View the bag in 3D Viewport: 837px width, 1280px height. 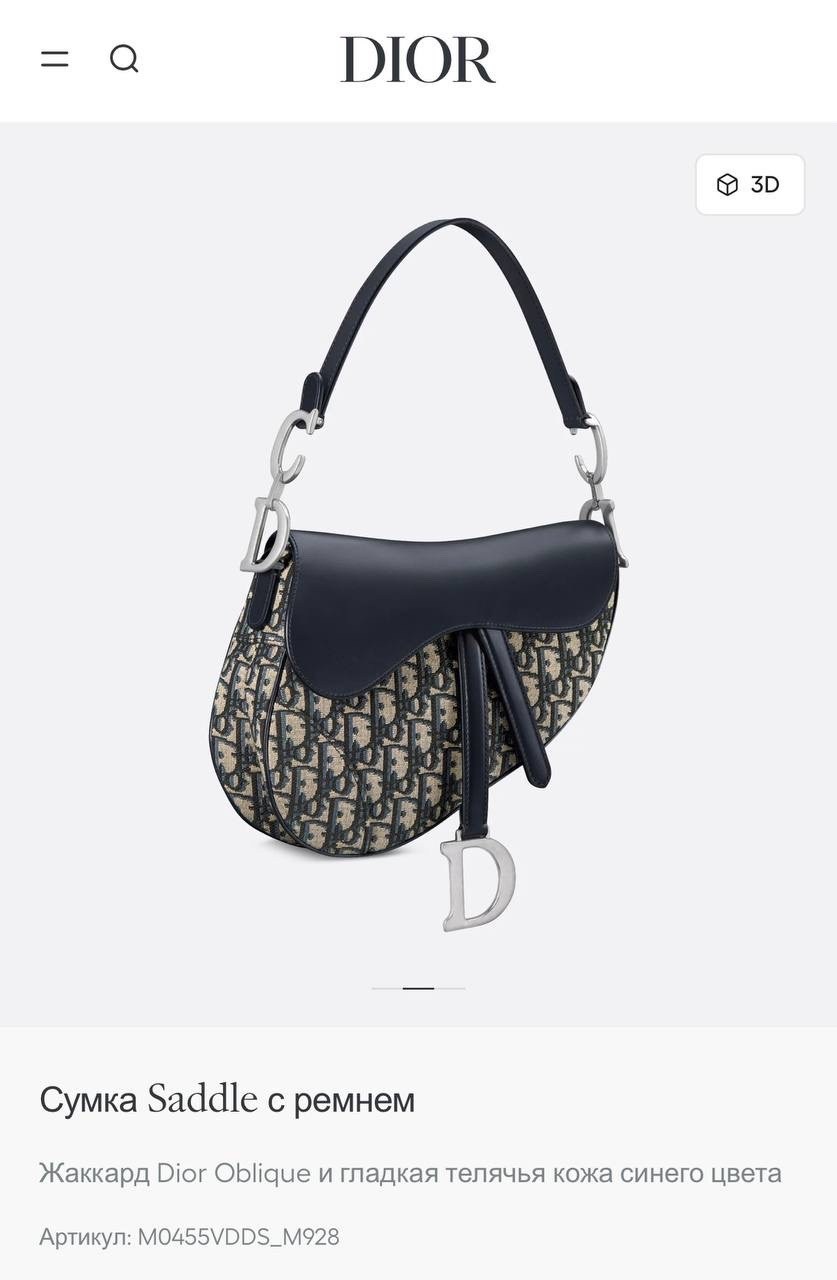tap(750, 185)
